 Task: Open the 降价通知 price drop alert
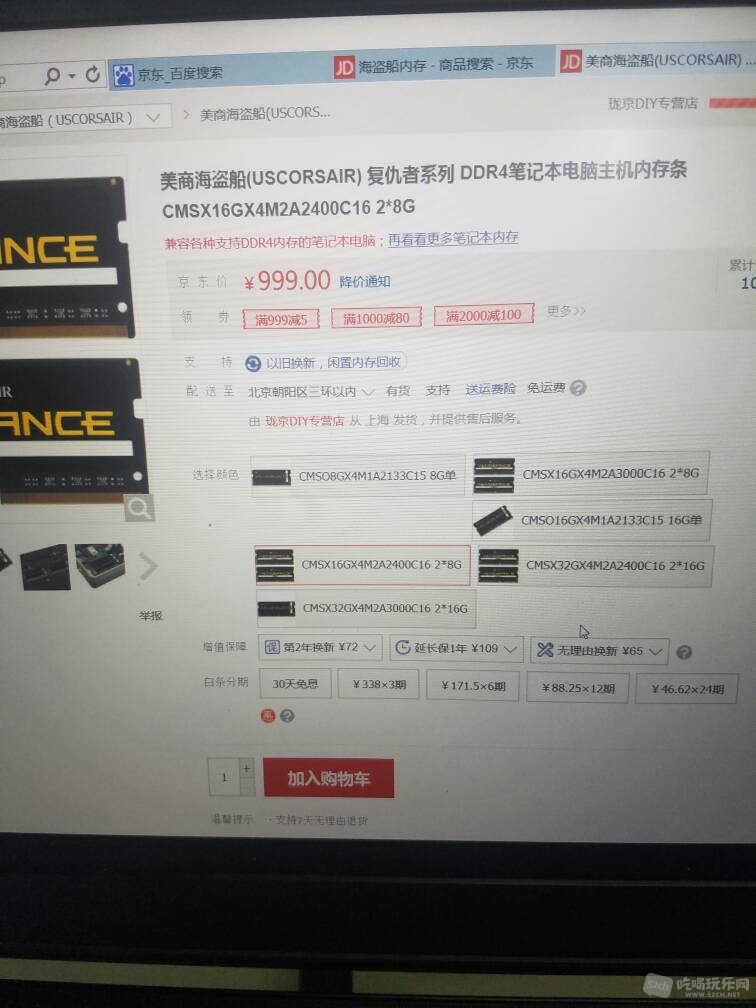(x=365, y=281)
